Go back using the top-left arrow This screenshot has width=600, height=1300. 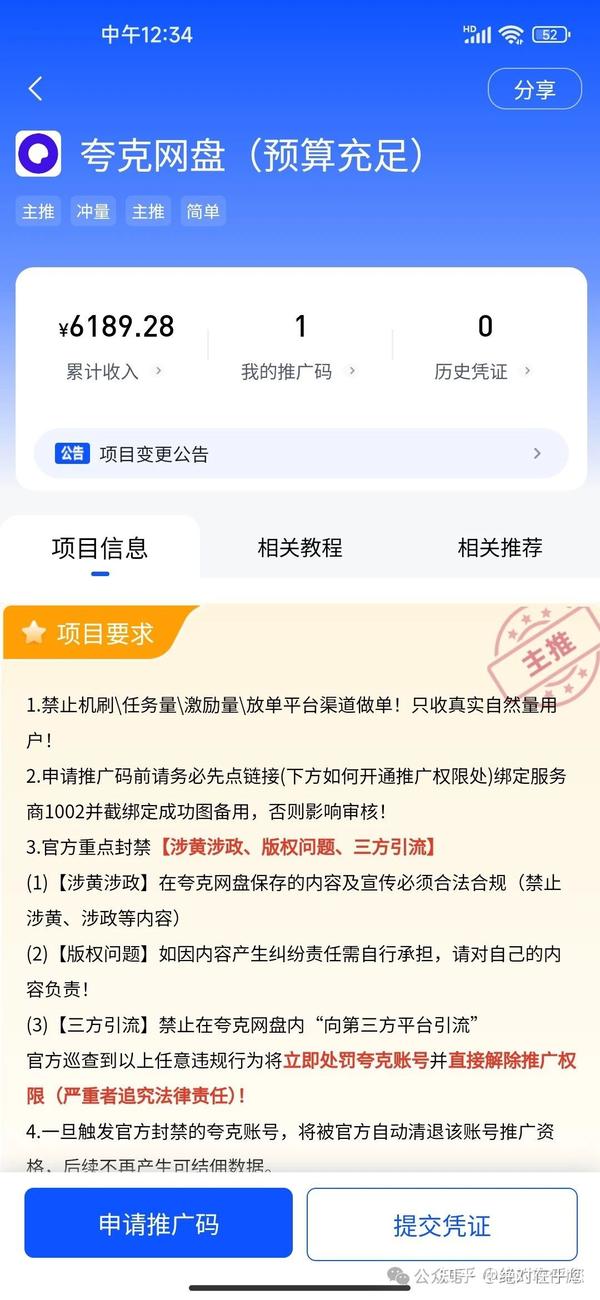pos(36,89)
